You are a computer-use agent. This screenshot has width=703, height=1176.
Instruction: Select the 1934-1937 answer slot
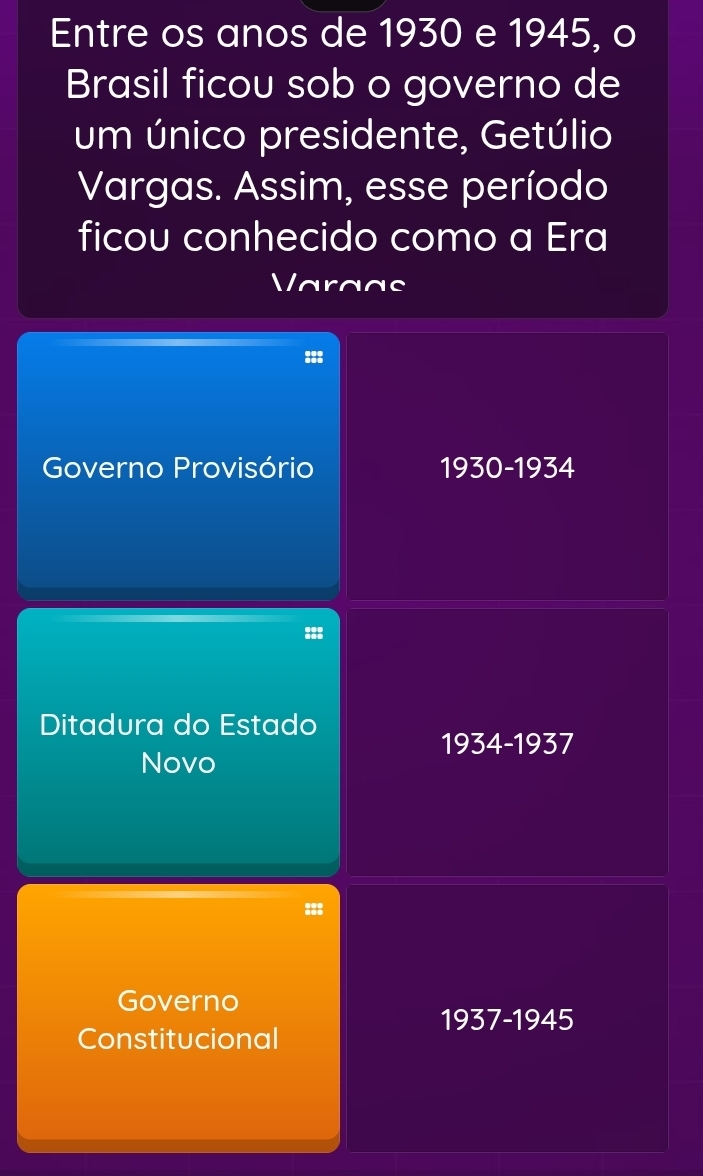(507, 742)
